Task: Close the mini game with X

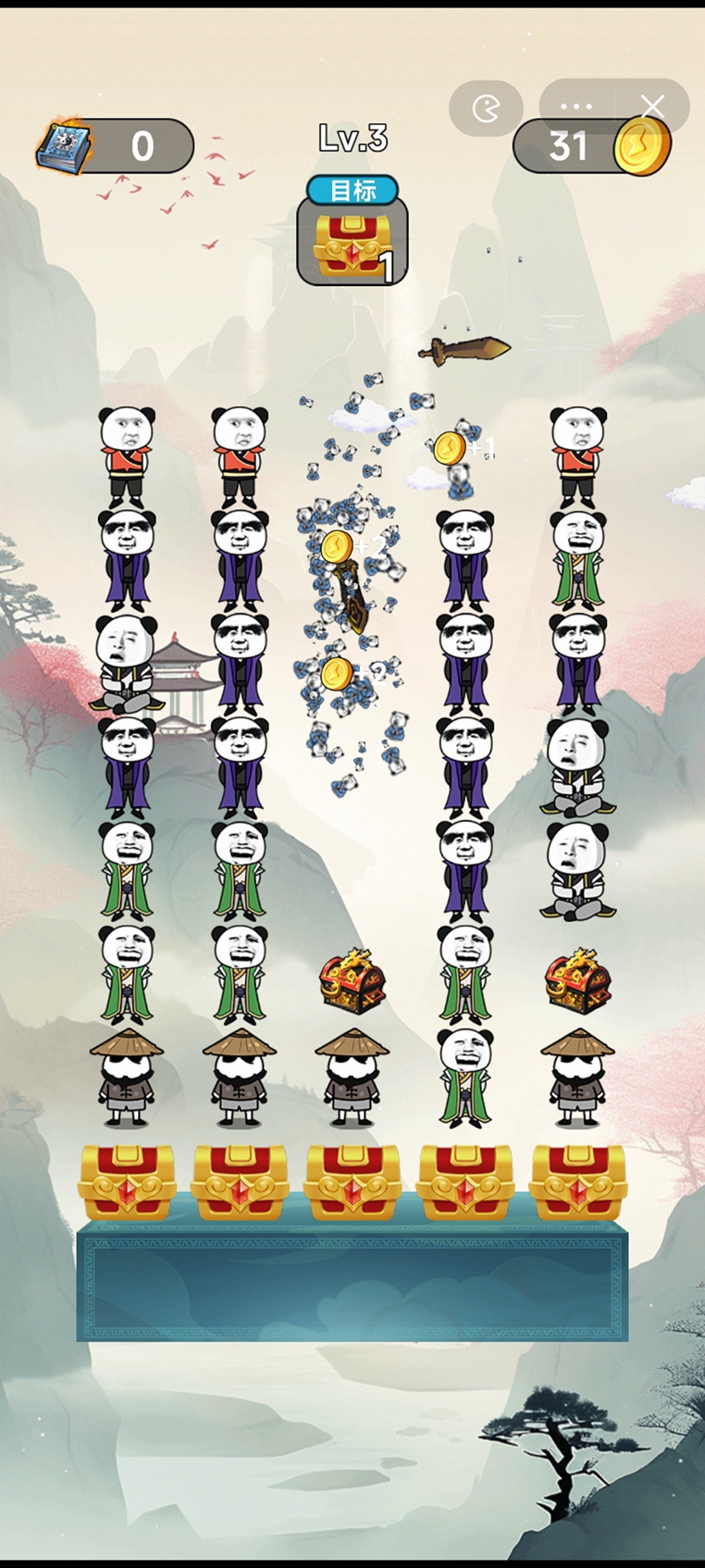Action: [652, 106]
